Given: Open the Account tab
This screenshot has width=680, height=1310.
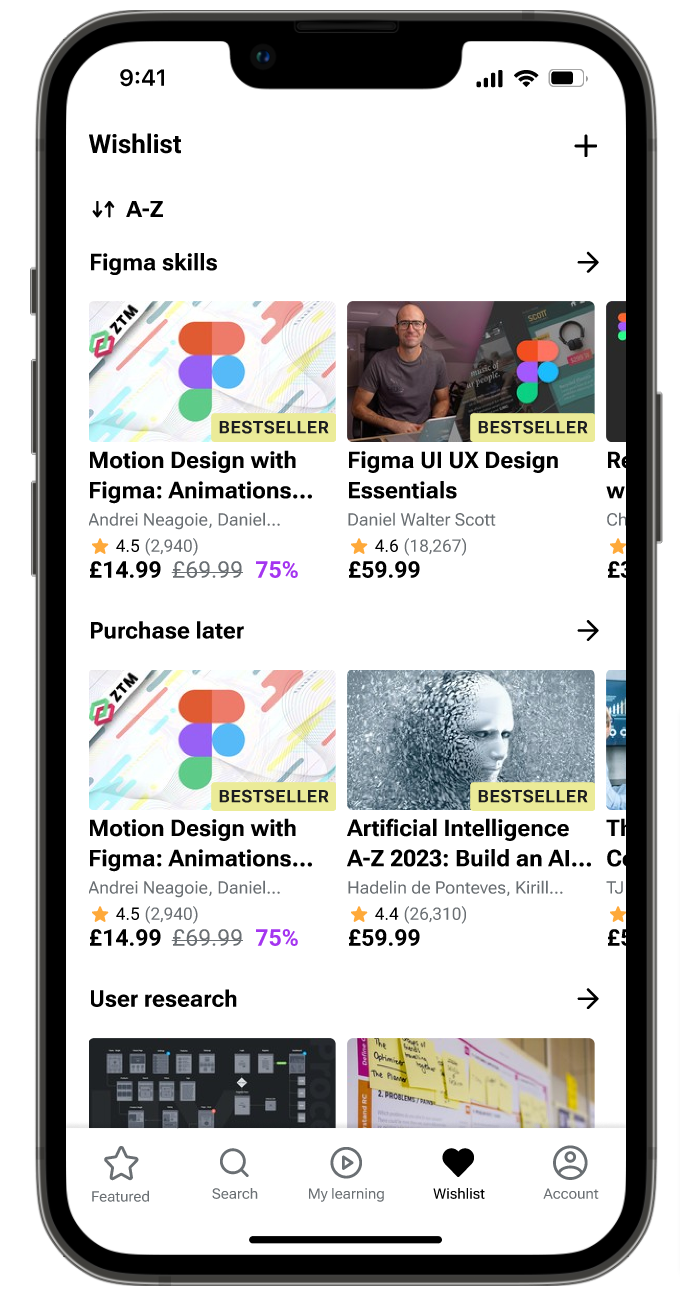Looking at the screenshot, I should tap(571, 1174).
